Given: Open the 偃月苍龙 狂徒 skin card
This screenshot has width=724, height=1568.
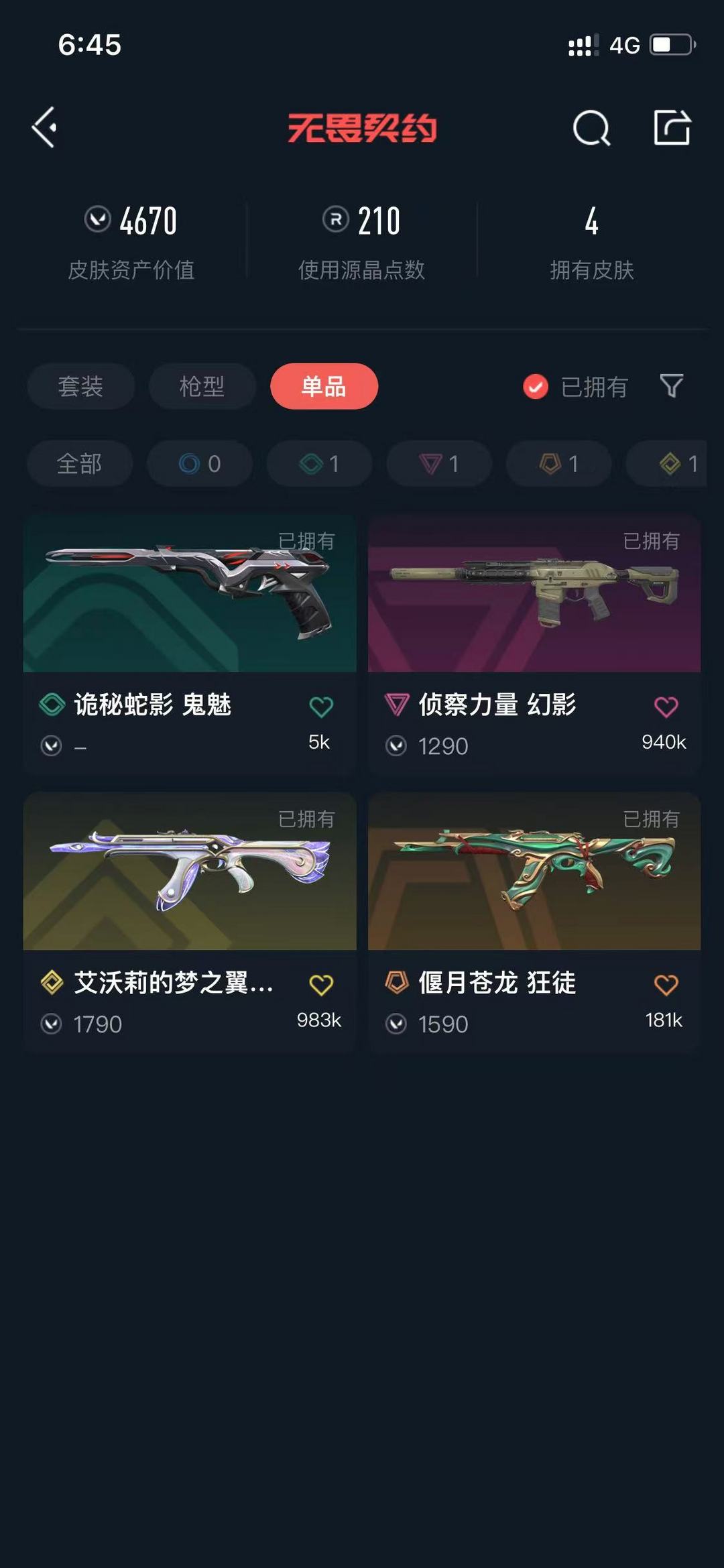Looking at the screenshot, I should tap(534, 923).
